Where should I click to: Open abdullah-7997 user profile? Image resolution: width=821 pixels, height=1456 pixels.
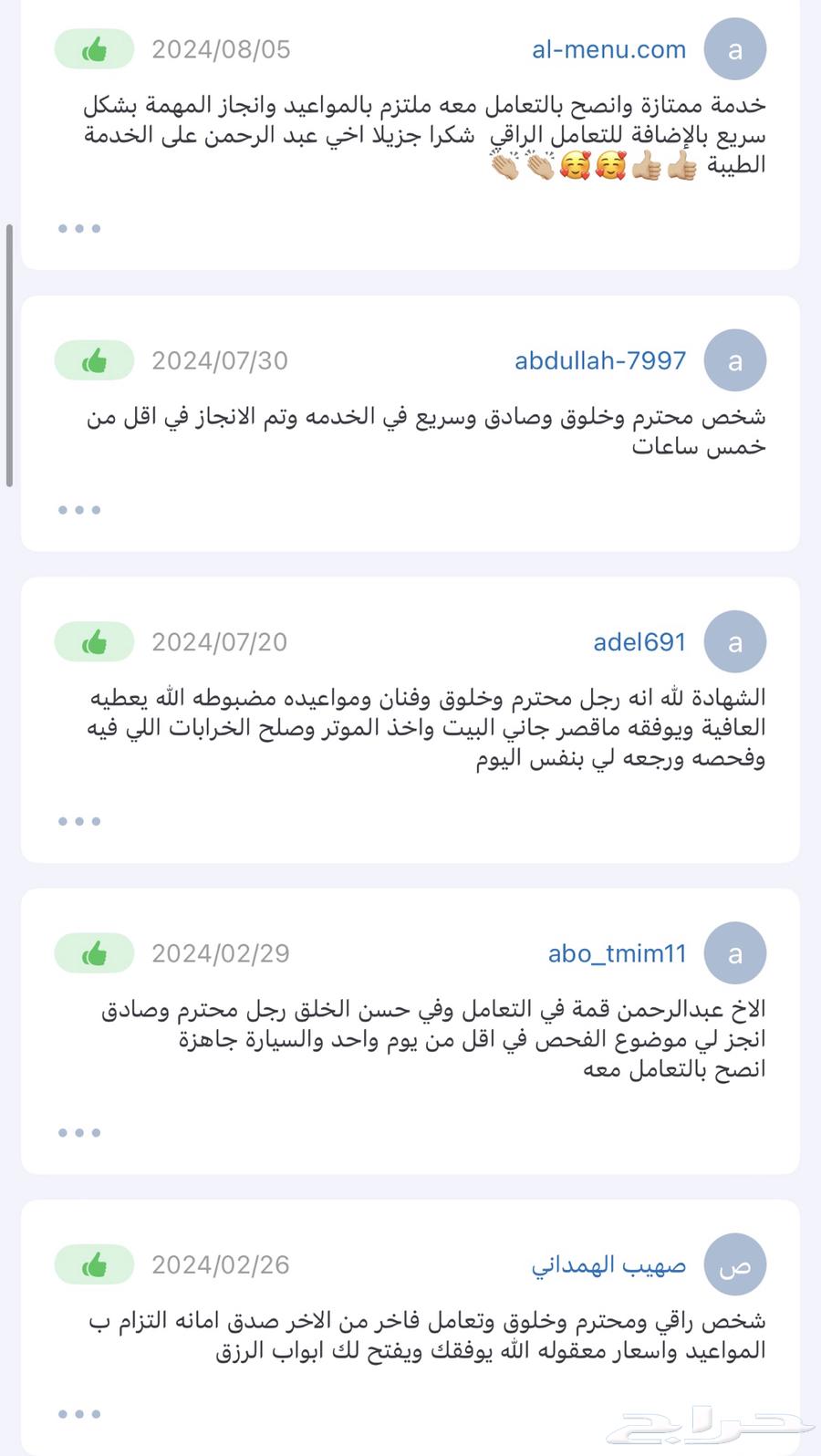599,360
